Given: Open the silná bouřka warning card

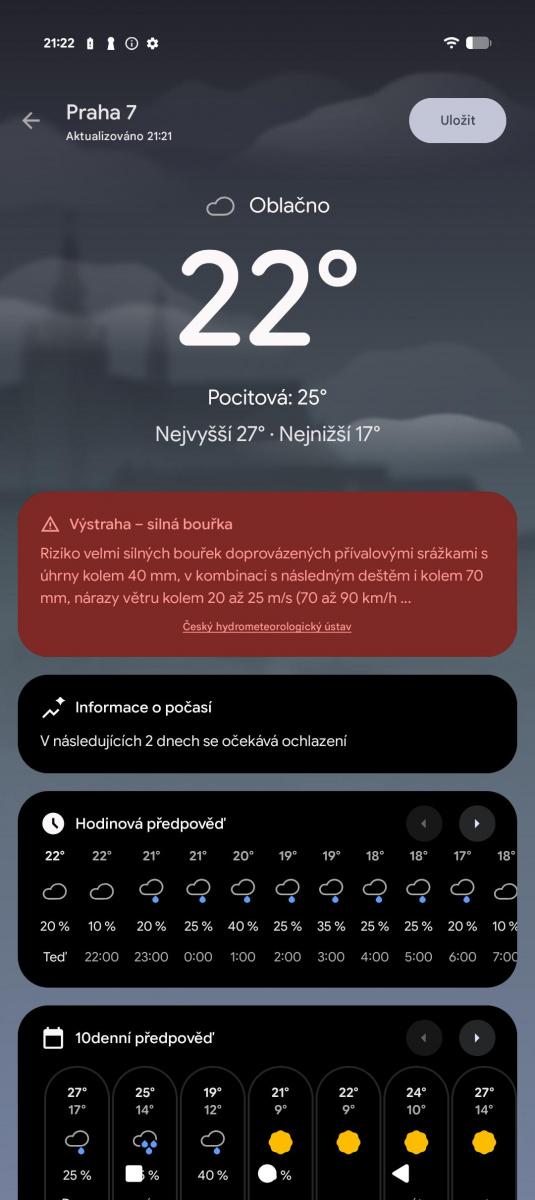Looking at the screenshot, I should (x=267, y=574).
